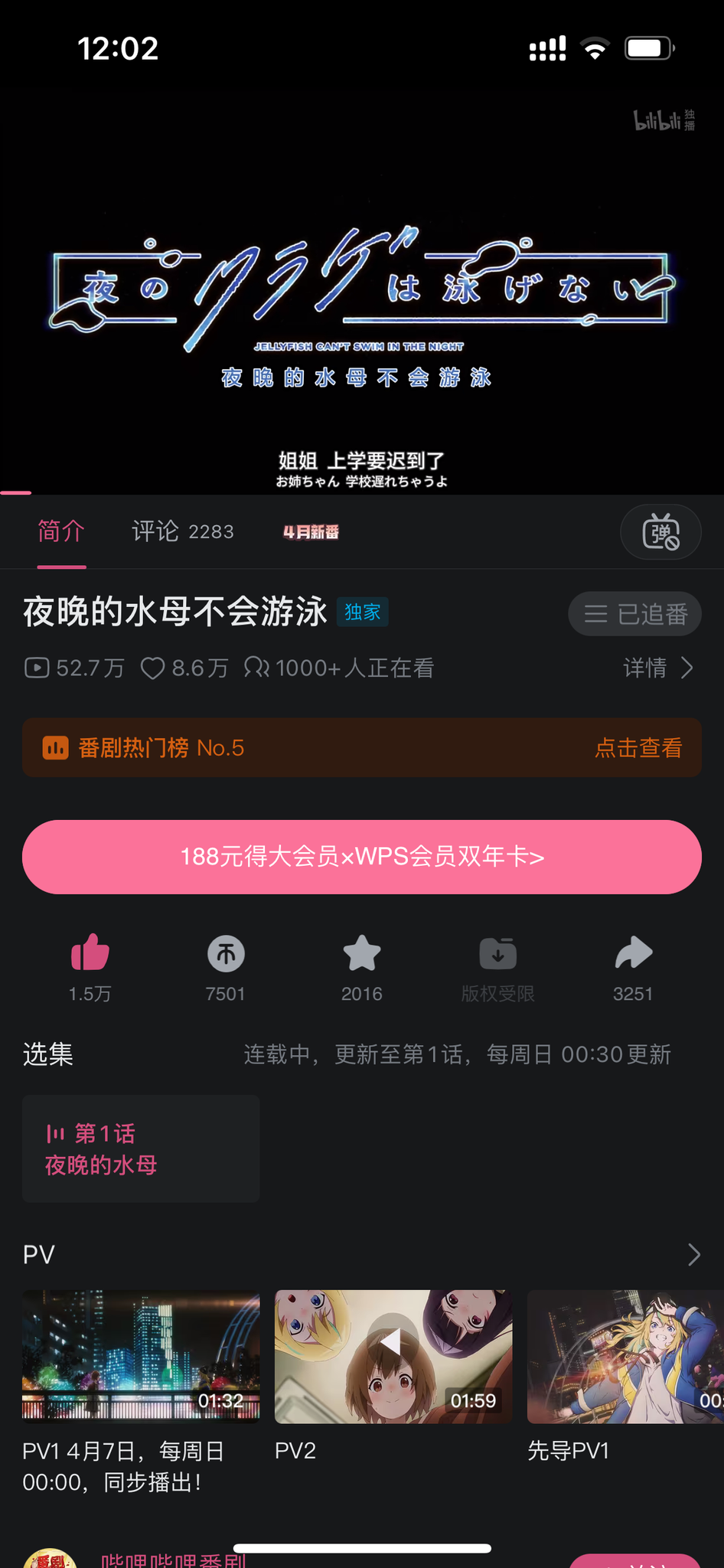The width and height of the screenshot is (724, 1568).
Task: Tap the play count icon showing 52.7万
Action: pyautogui.click(x=34, y=668)
